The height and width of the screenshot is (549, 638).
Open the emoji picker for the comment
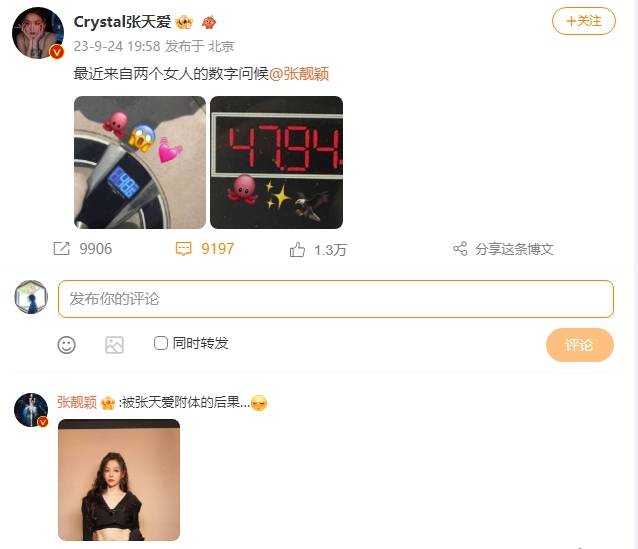pyautogui.click(x=66, y=345)
